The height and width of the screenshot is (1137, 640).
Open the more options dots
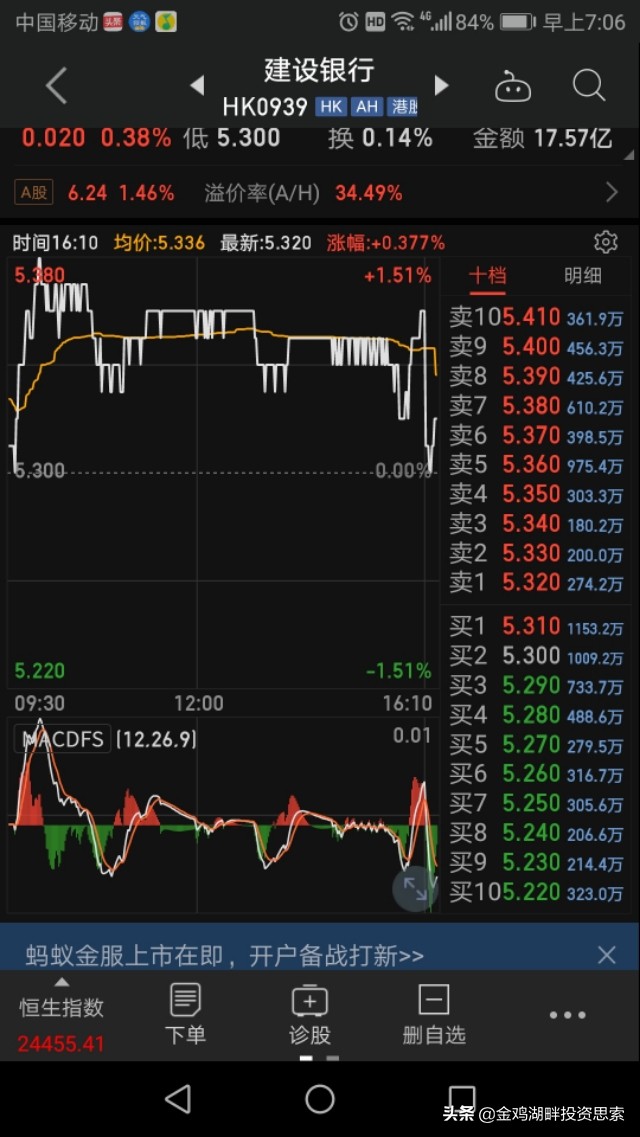coord(568,1015)
